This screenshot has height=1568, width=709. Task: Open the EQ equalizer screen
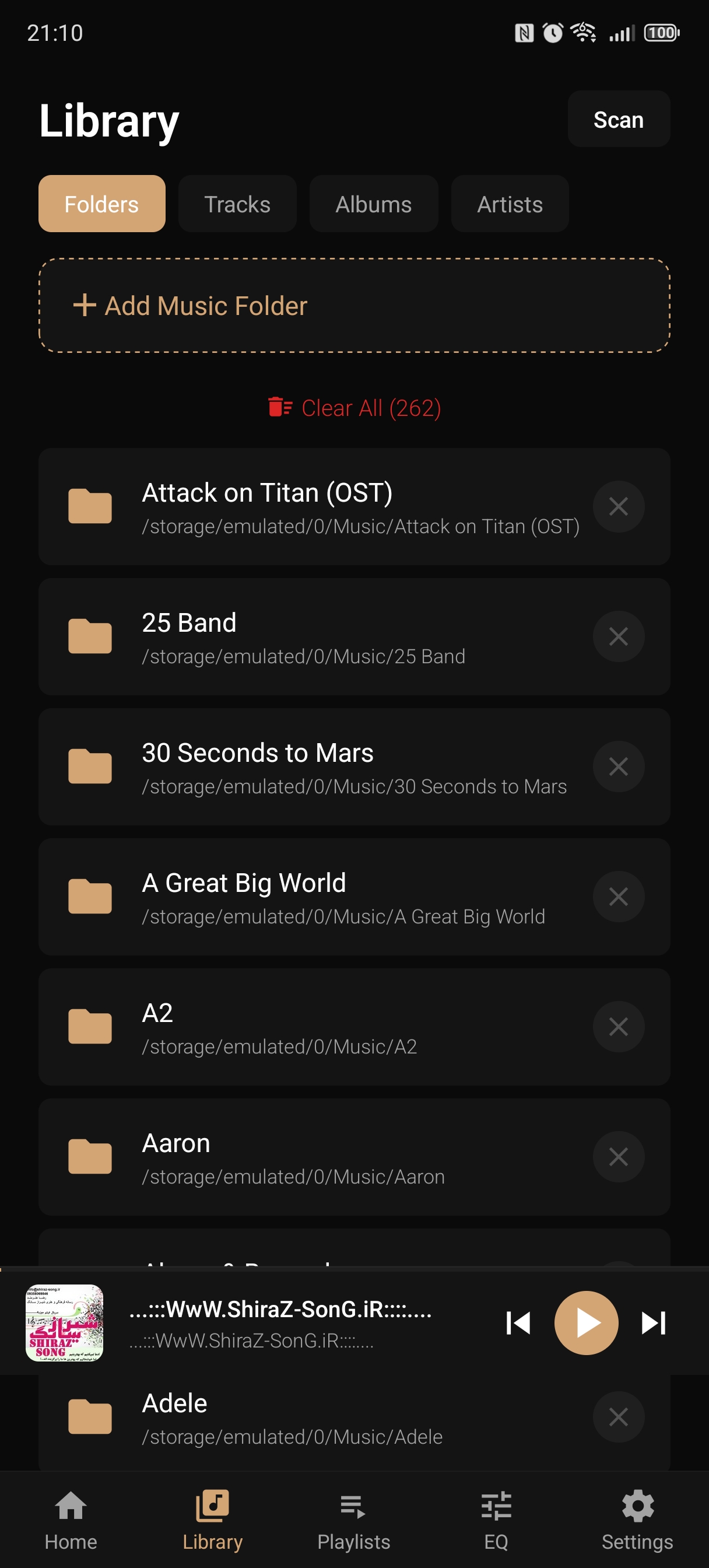(497, 1522)
